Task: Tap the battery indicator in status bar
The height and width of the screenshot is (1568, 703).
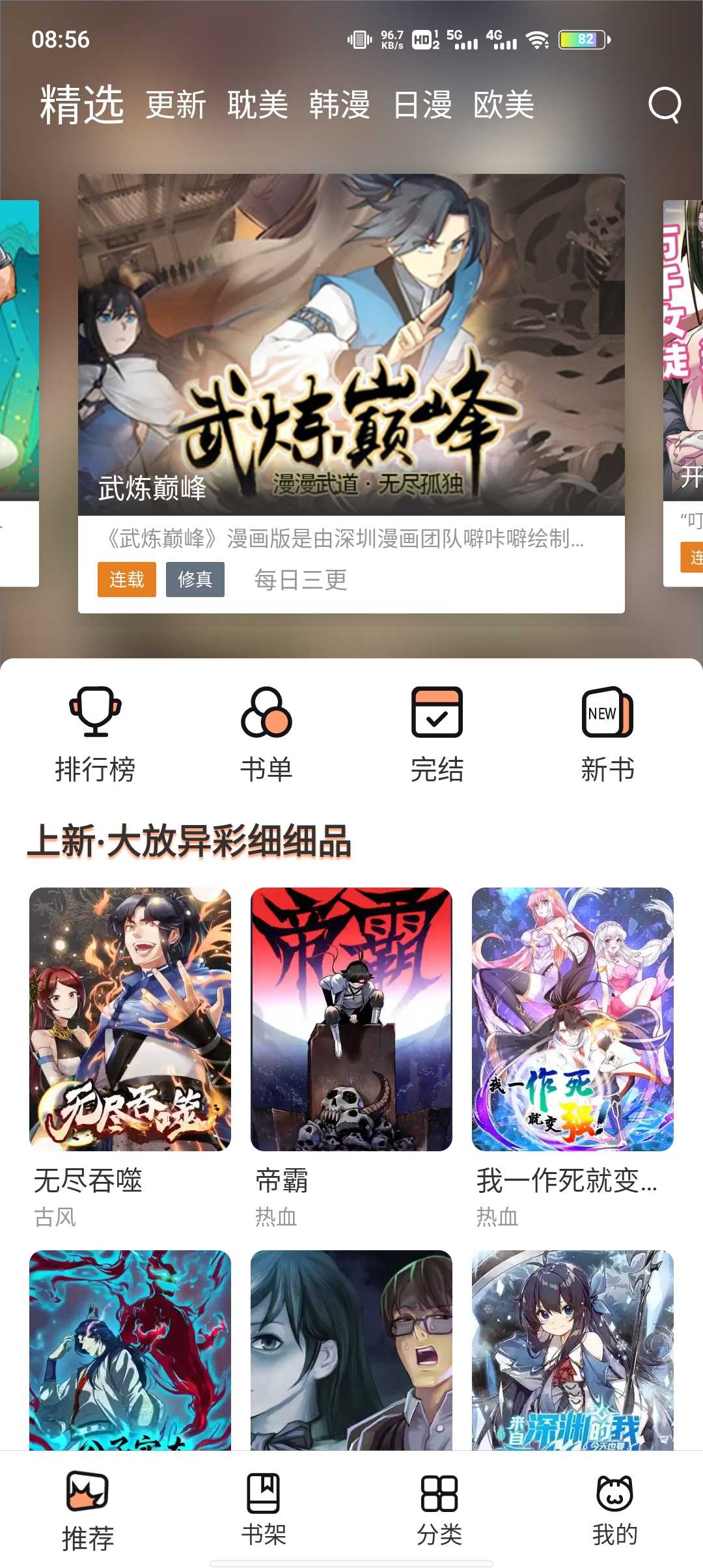Action: point(581,39)
